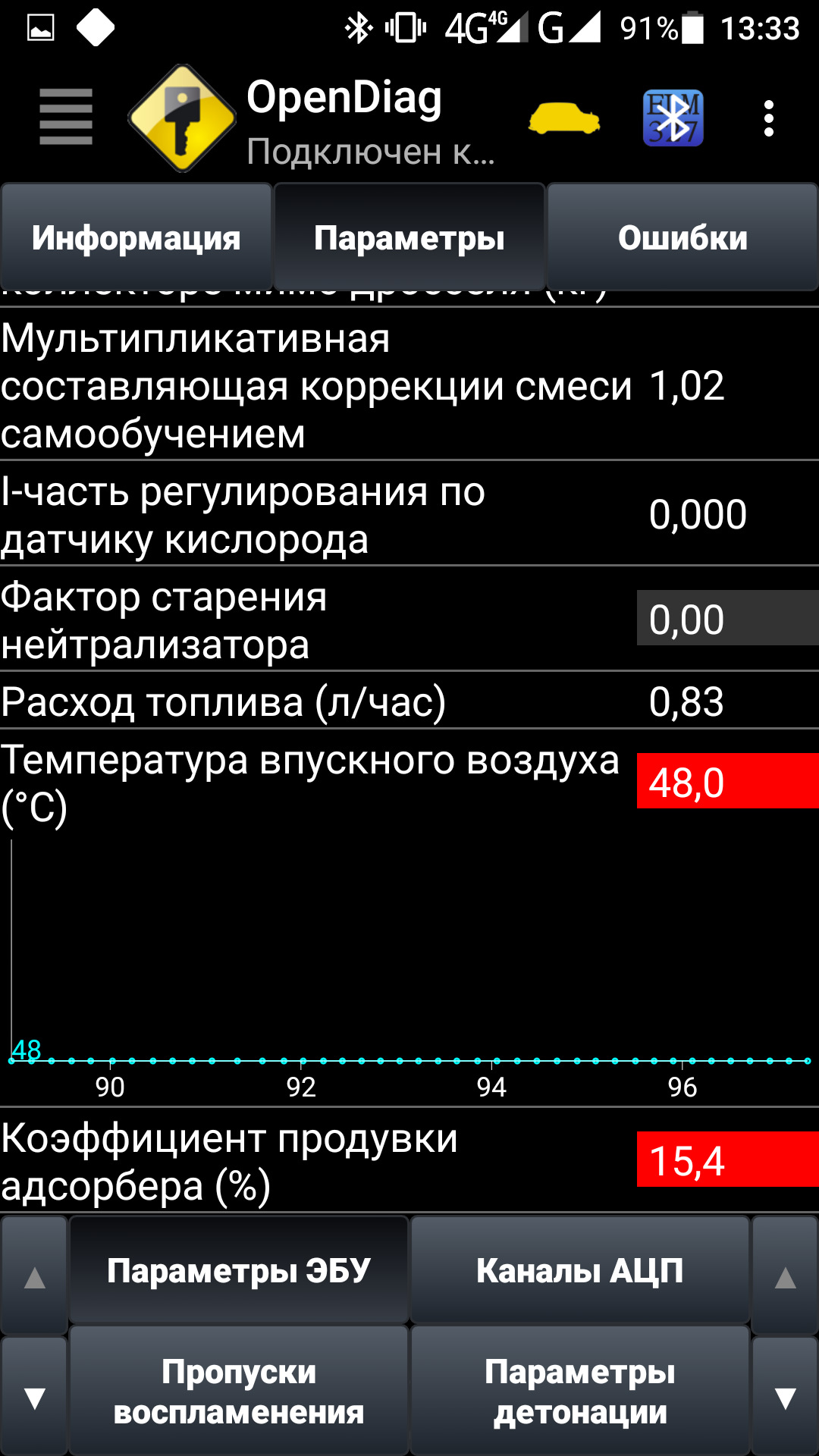Open the three-dot overflow menu

[x=768, y=118]
